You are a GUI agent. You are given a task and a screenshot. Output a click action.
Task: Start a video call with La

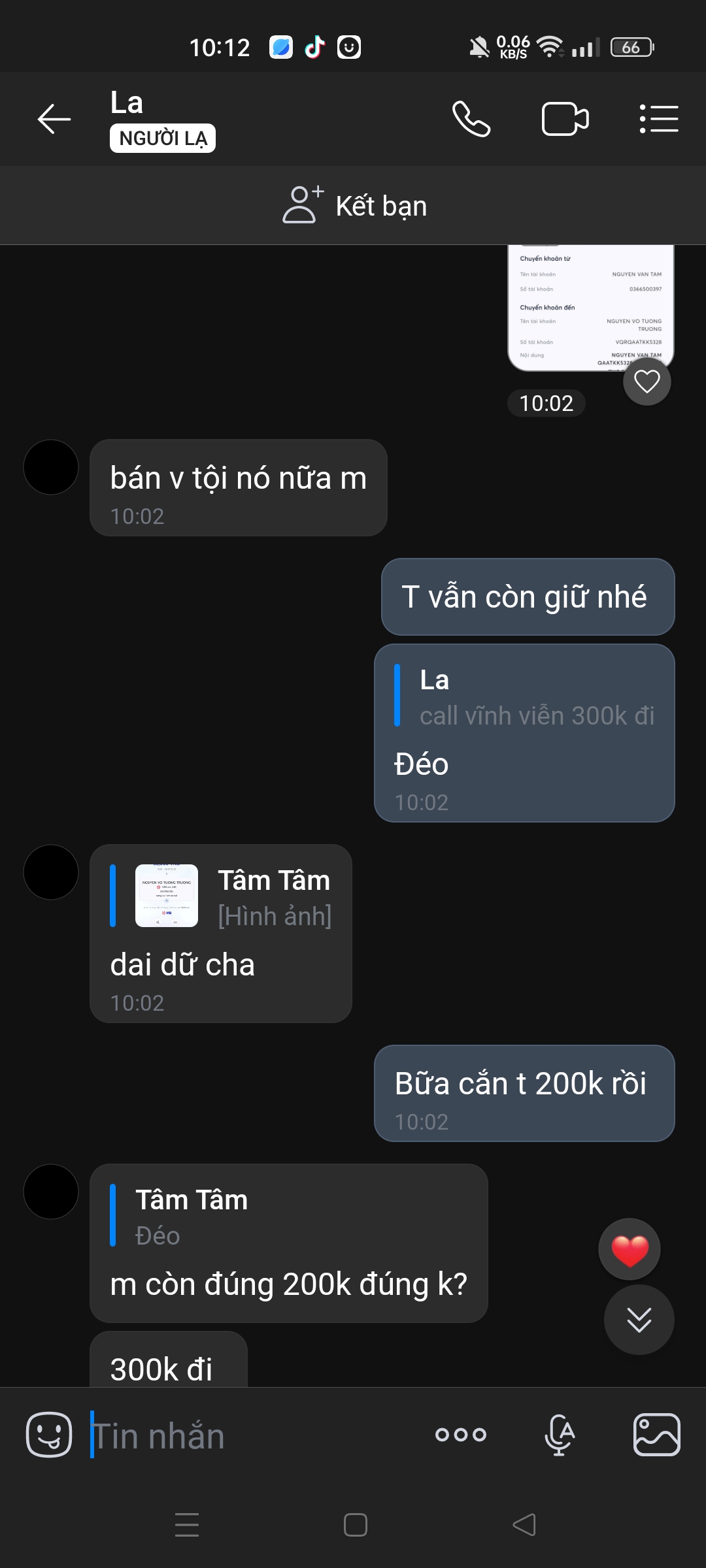tap(565, 119)
